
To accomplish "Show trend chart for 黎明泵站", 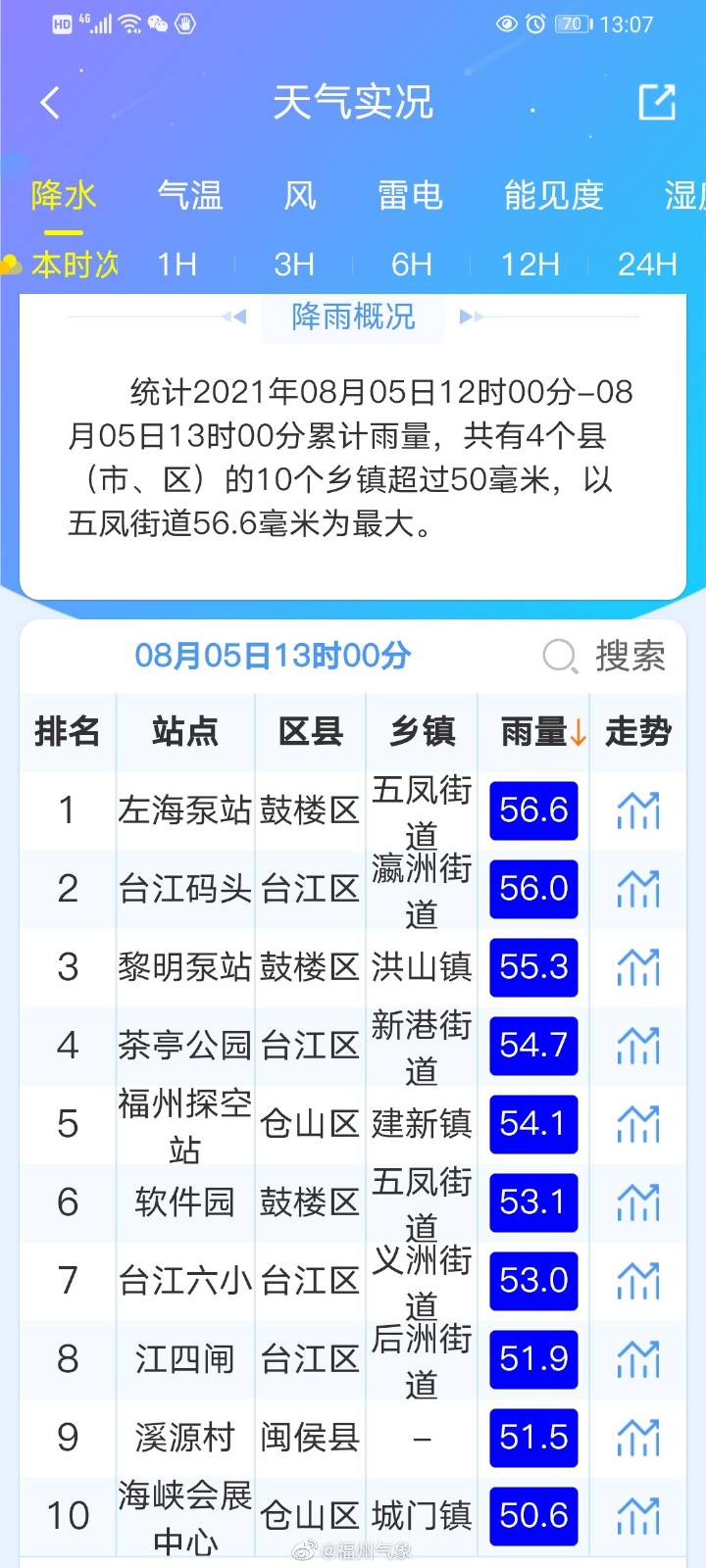I will click(637, 967).
